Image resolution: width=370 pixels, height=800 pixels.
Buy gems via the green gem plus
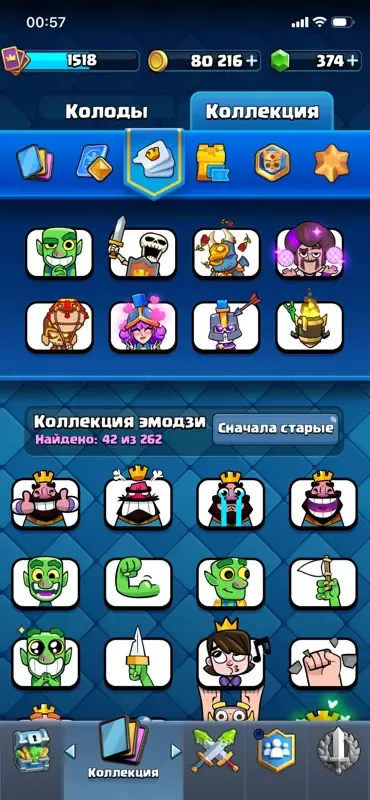coord(353,61)
